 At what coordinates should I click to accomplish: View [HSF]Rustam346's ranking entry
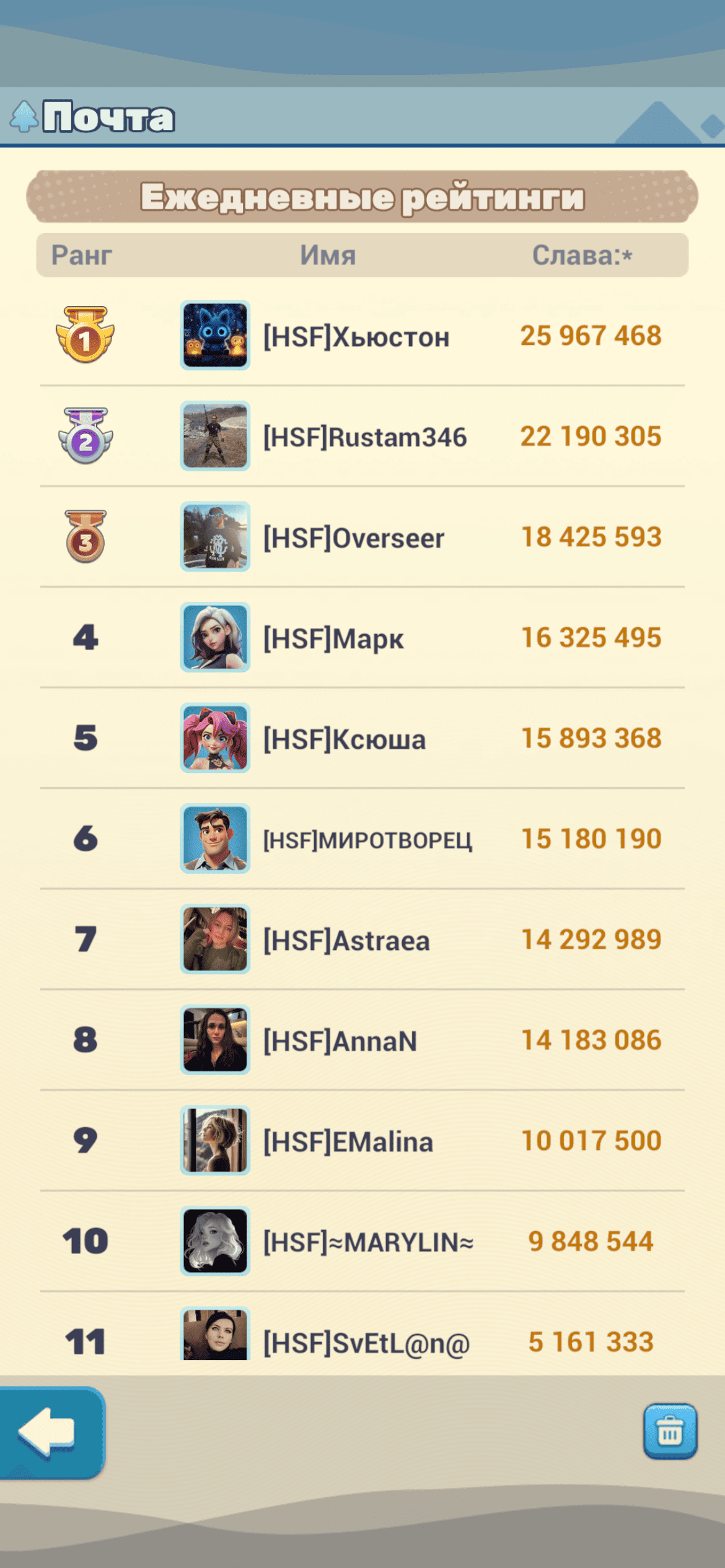click(x=364, y=437)
